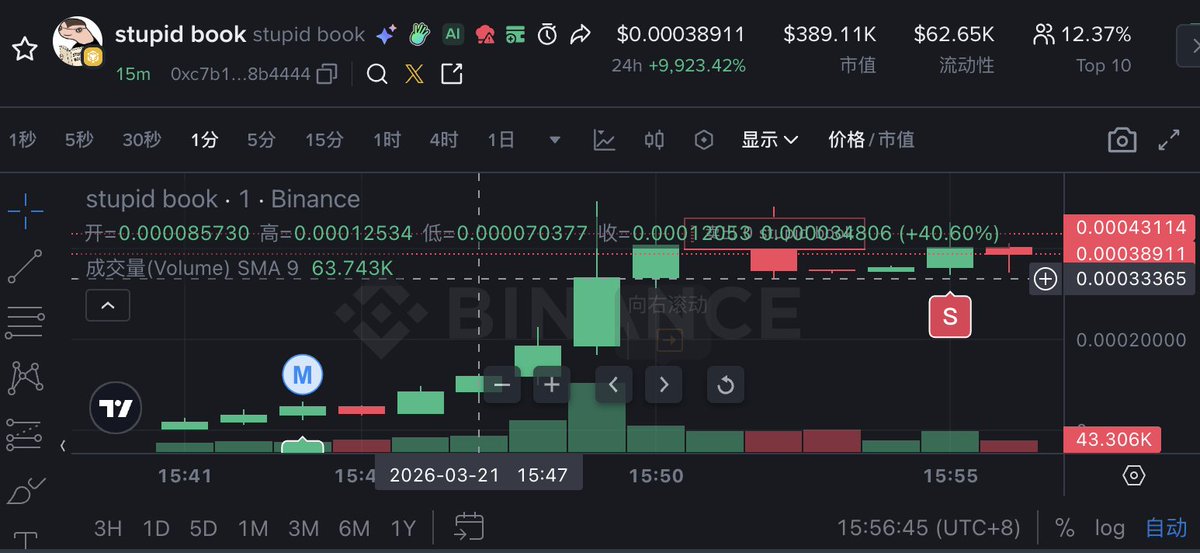Open the X (Twitter) link
Image resolution: width=1200 pixels, height=553 pixels.
pos(414,74)
